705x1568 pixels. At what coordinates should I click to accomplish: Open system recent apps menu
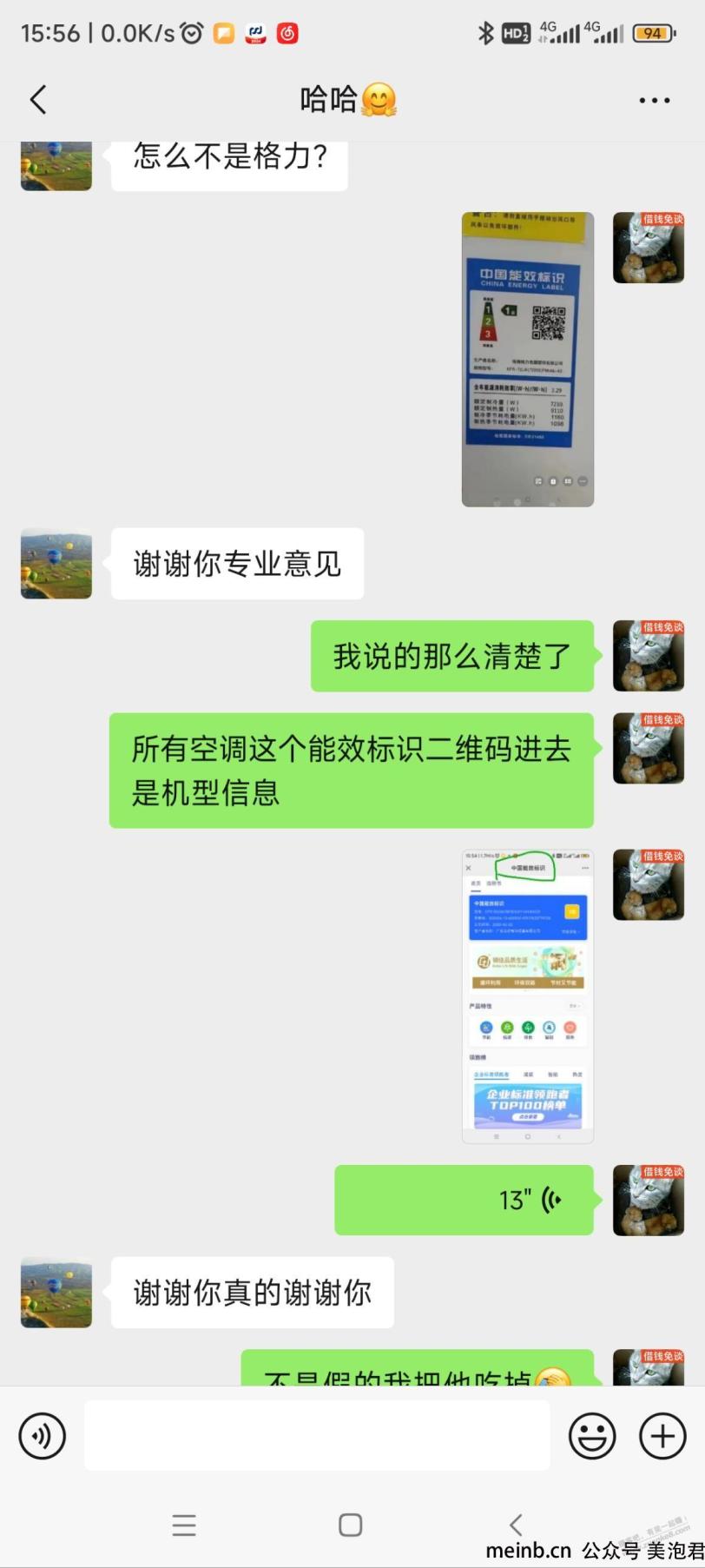coord(184,1525)
